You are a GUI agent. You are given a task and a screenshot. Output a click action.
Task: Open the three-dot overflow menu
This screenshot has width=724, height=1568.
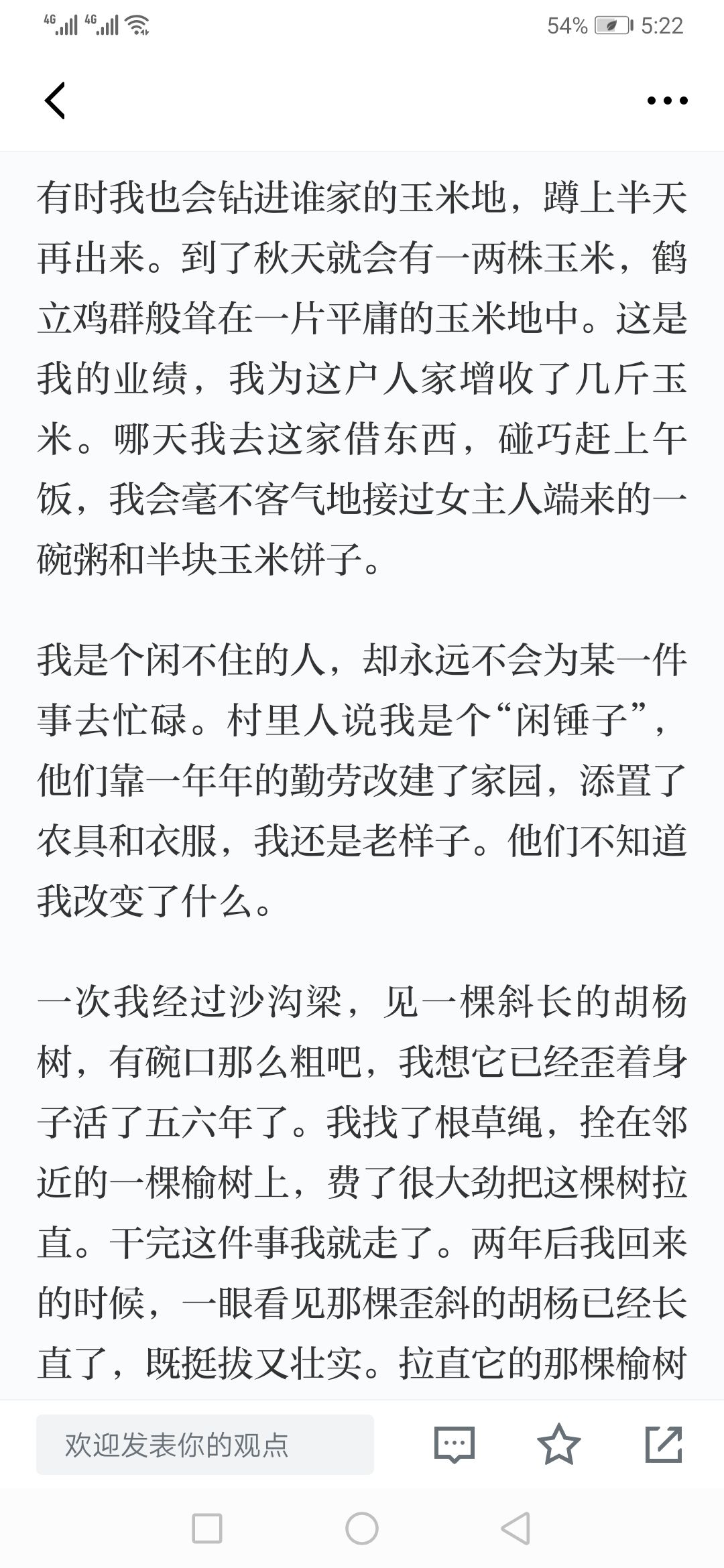(667, 101)
